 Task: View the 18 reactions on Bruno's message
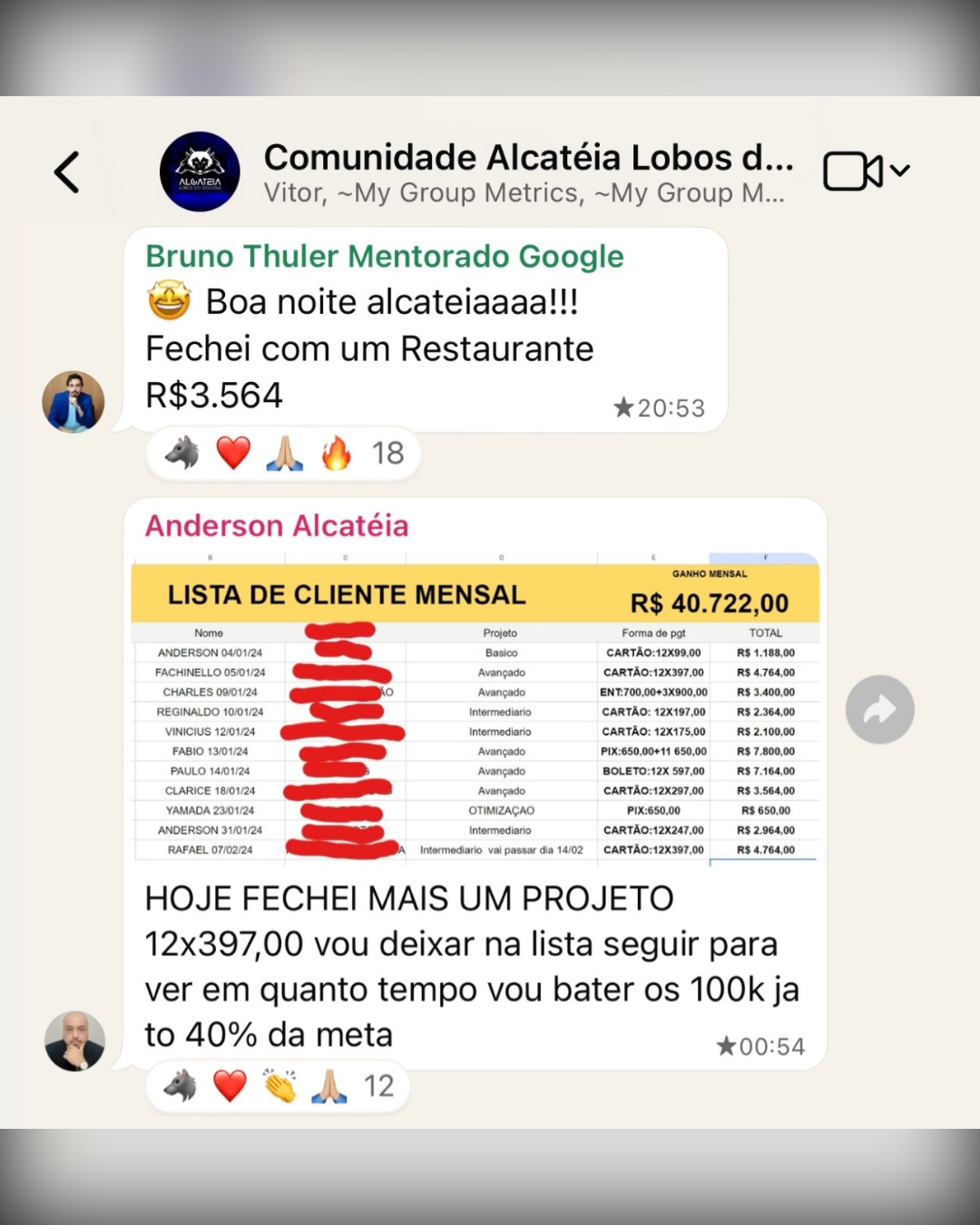[x=283, y=453]
